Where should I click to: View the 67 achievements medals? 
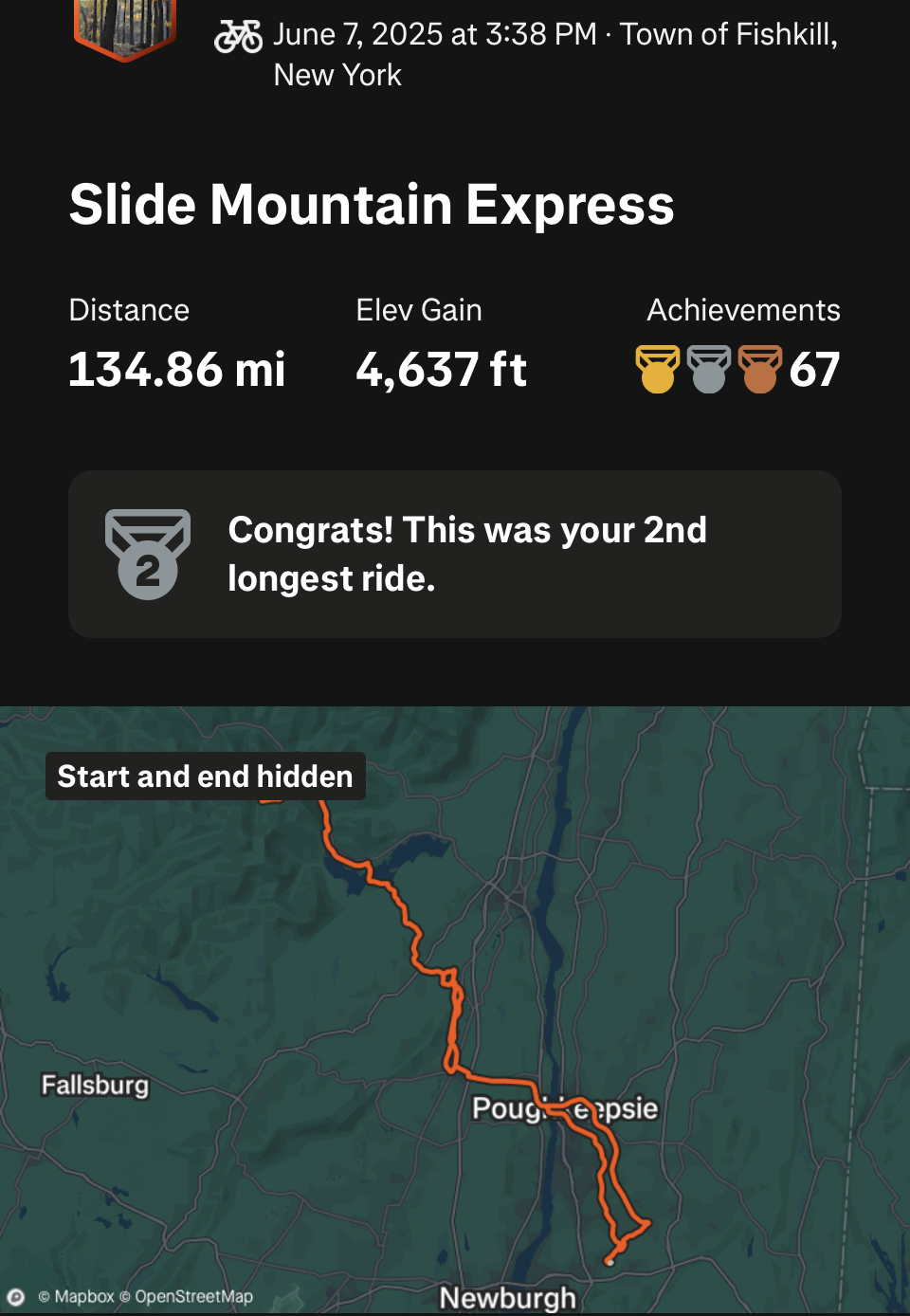(x=737, y=369)
